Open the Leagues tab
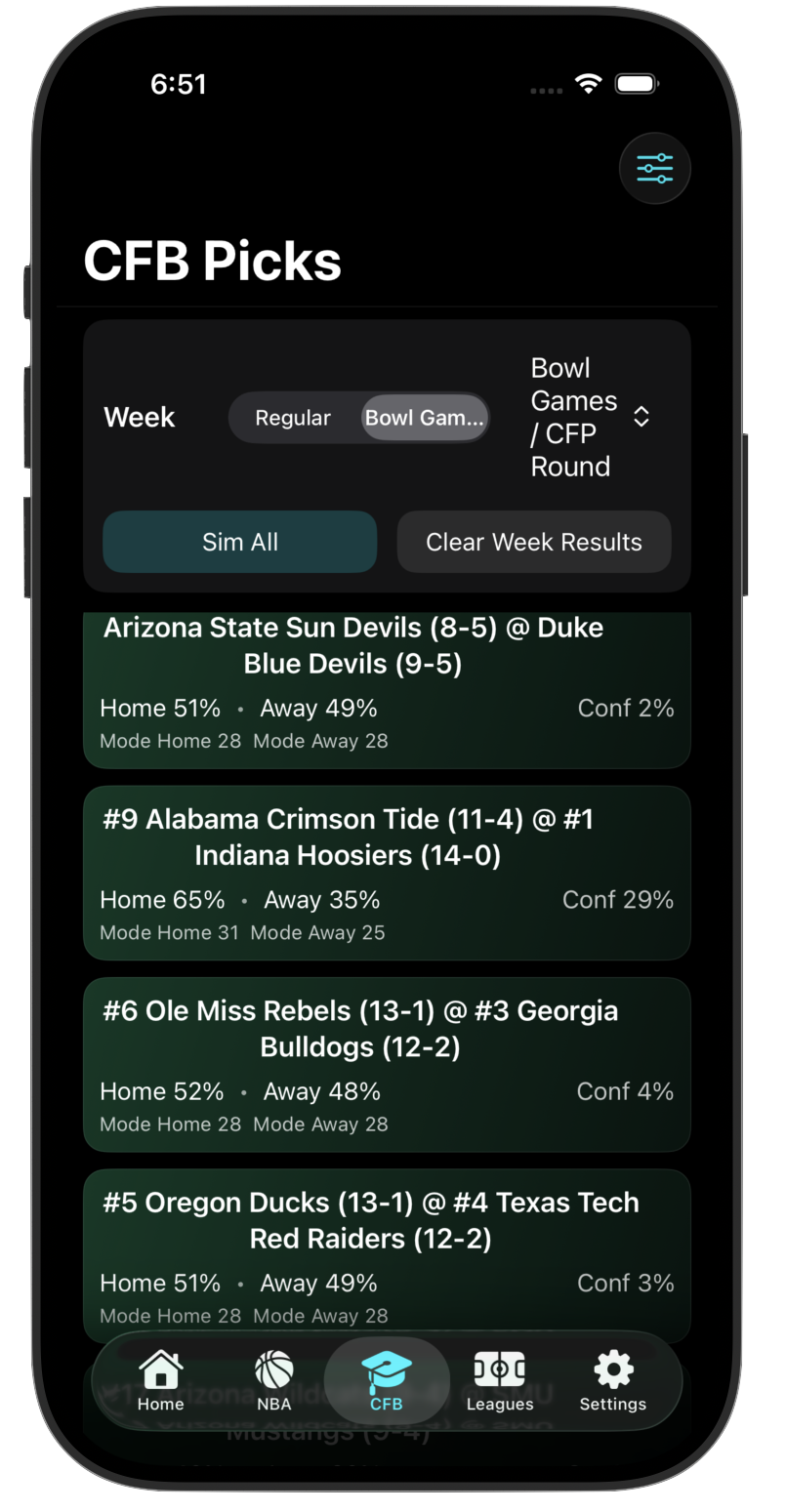786x1512 pixels. click(499, 1381)
